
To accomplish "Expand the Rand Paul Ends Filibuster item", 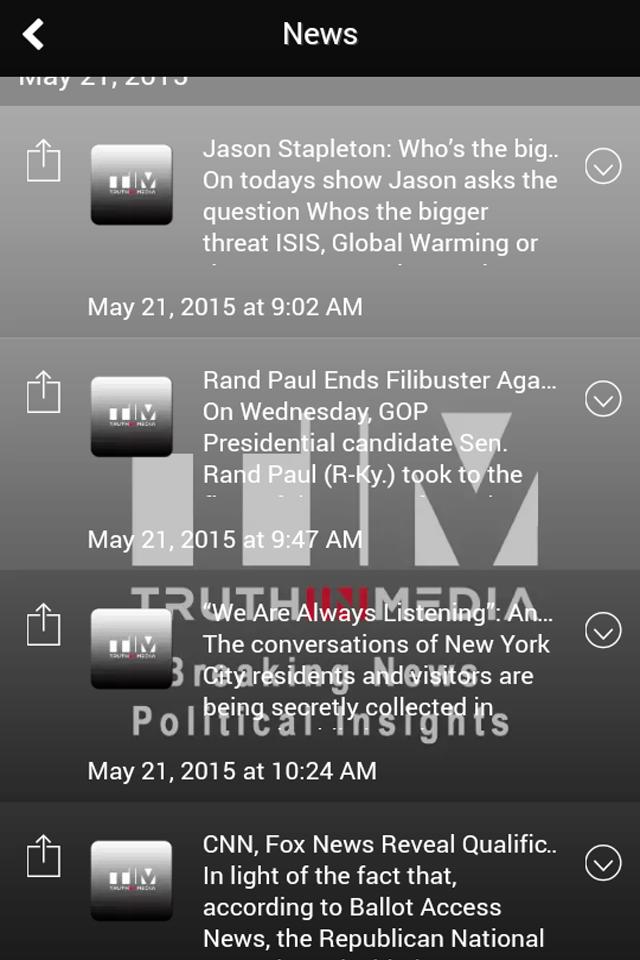I will (x=603, y=398).
